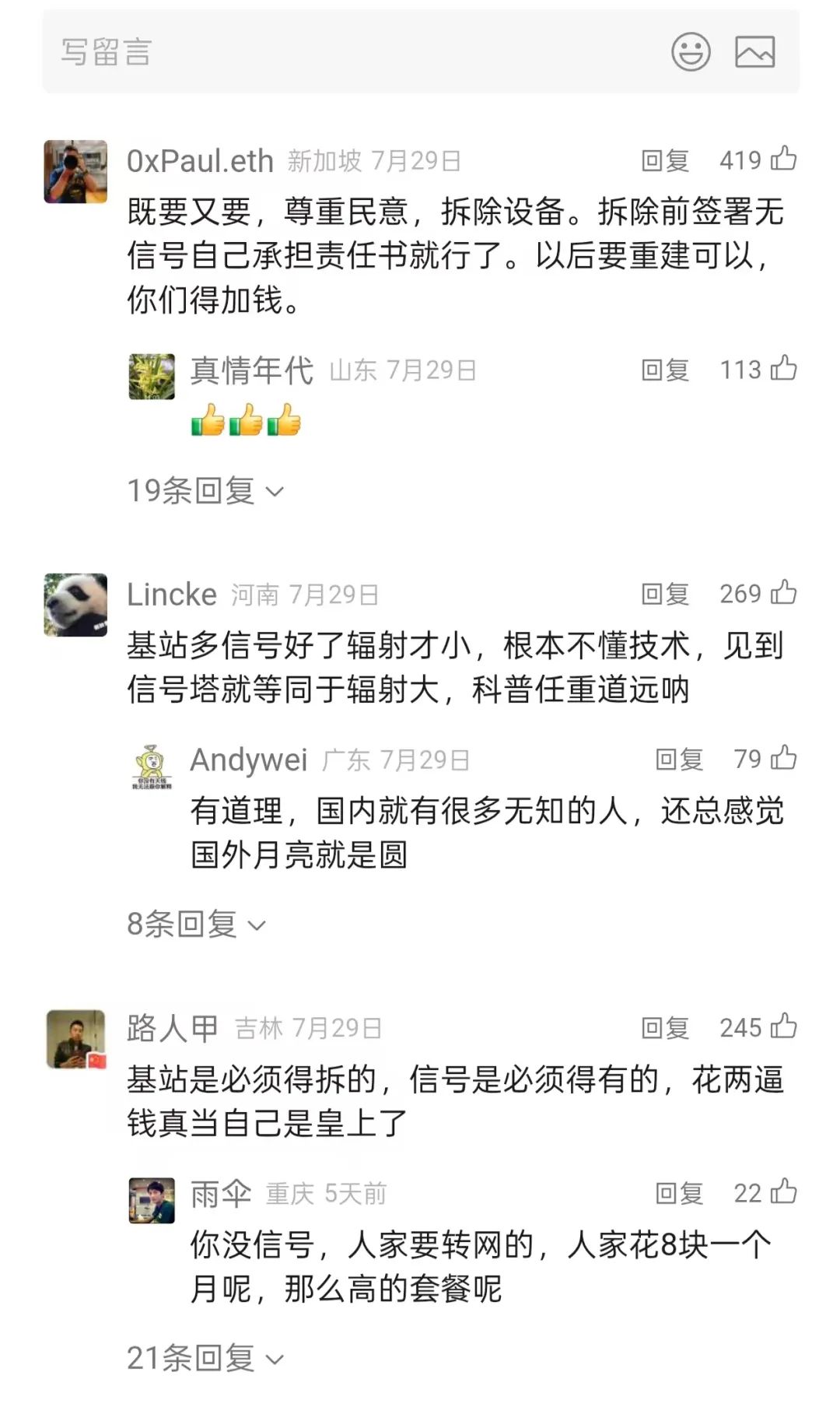Reply to Andywei's comment
The image size is (840, 1414).
click(679, 759)
